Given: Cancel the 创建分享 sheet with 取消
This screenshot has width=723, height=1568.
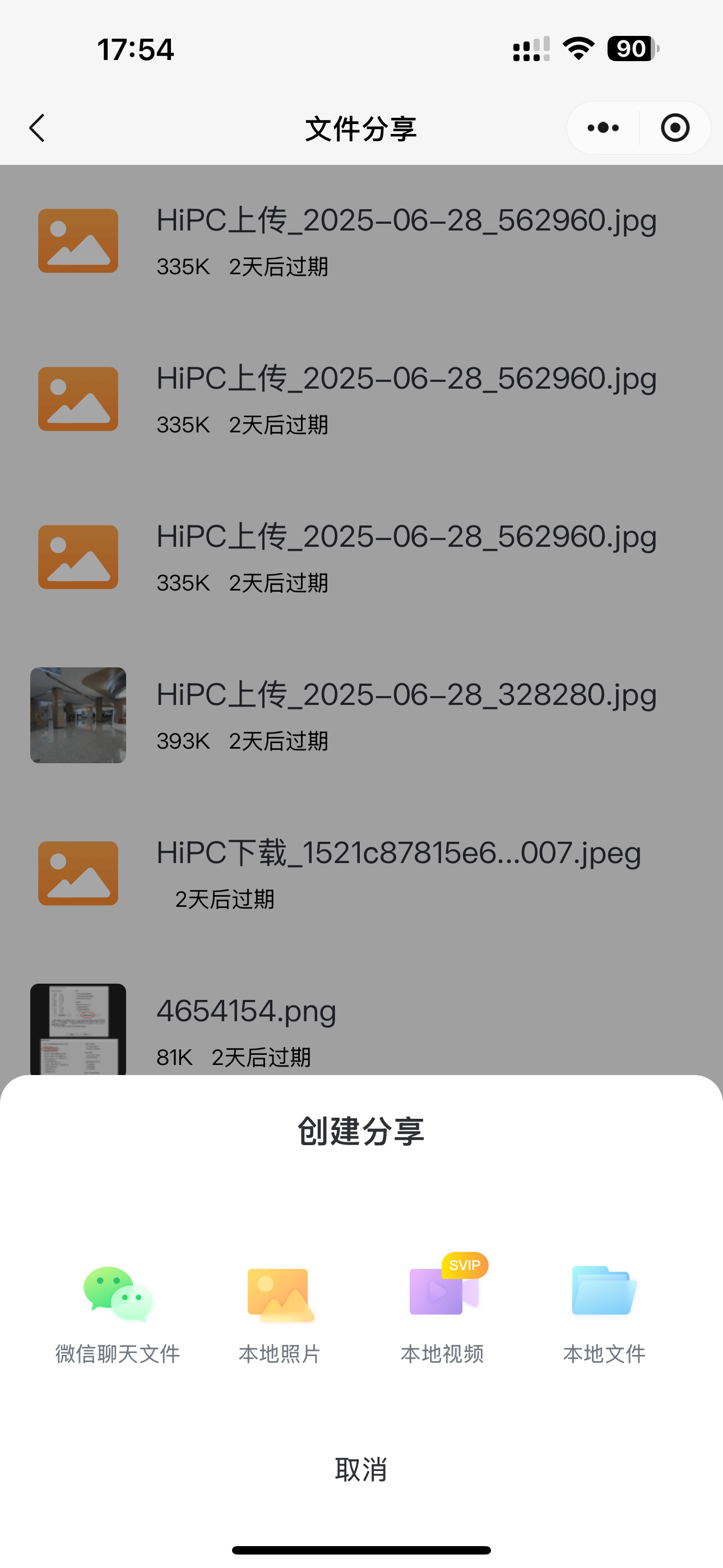Looking at the screenshot, I should pyautogui.click(x=361, y=1470).
